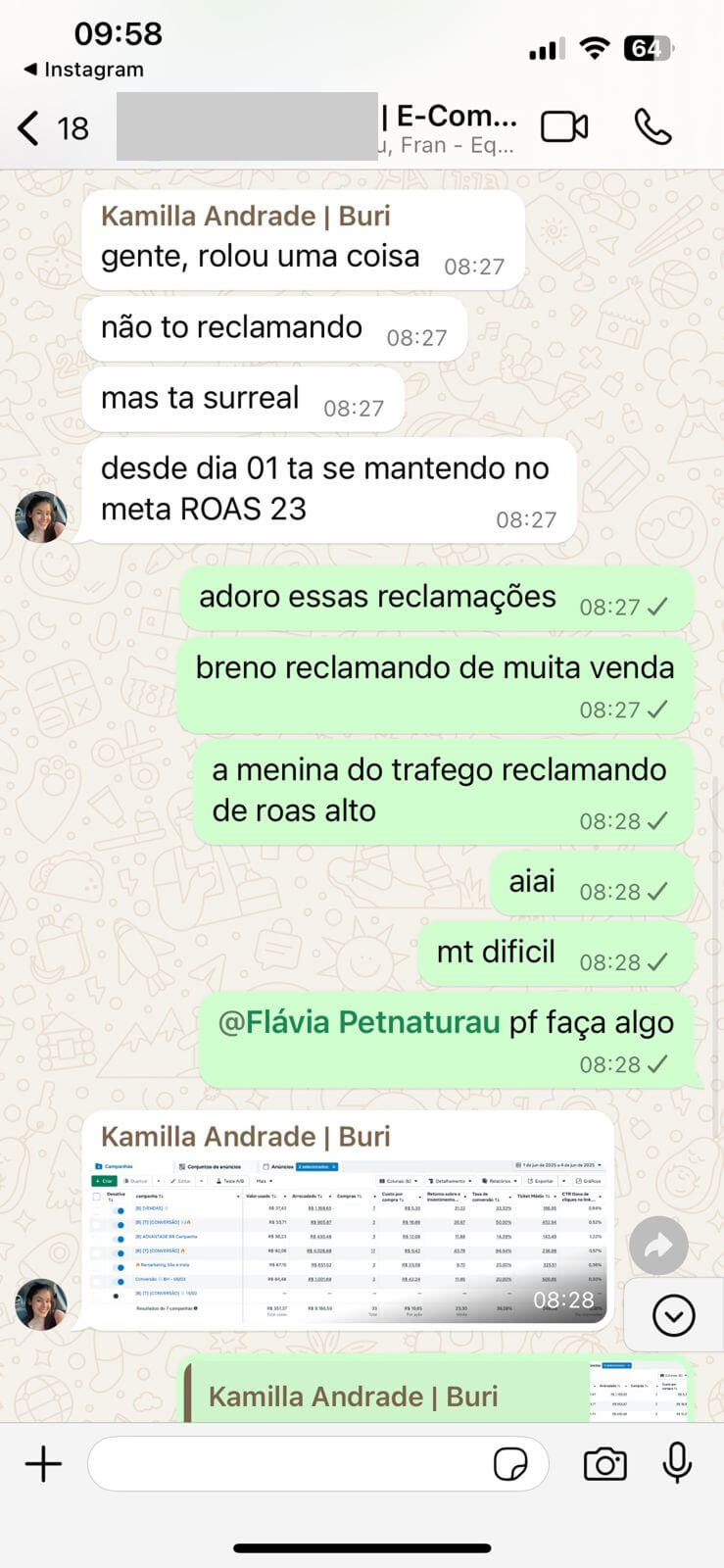This screenshot has width=724, height=1568.
Task: Open Kamilla's campaigns screenshot image
Action: (x=349, y=1240)
